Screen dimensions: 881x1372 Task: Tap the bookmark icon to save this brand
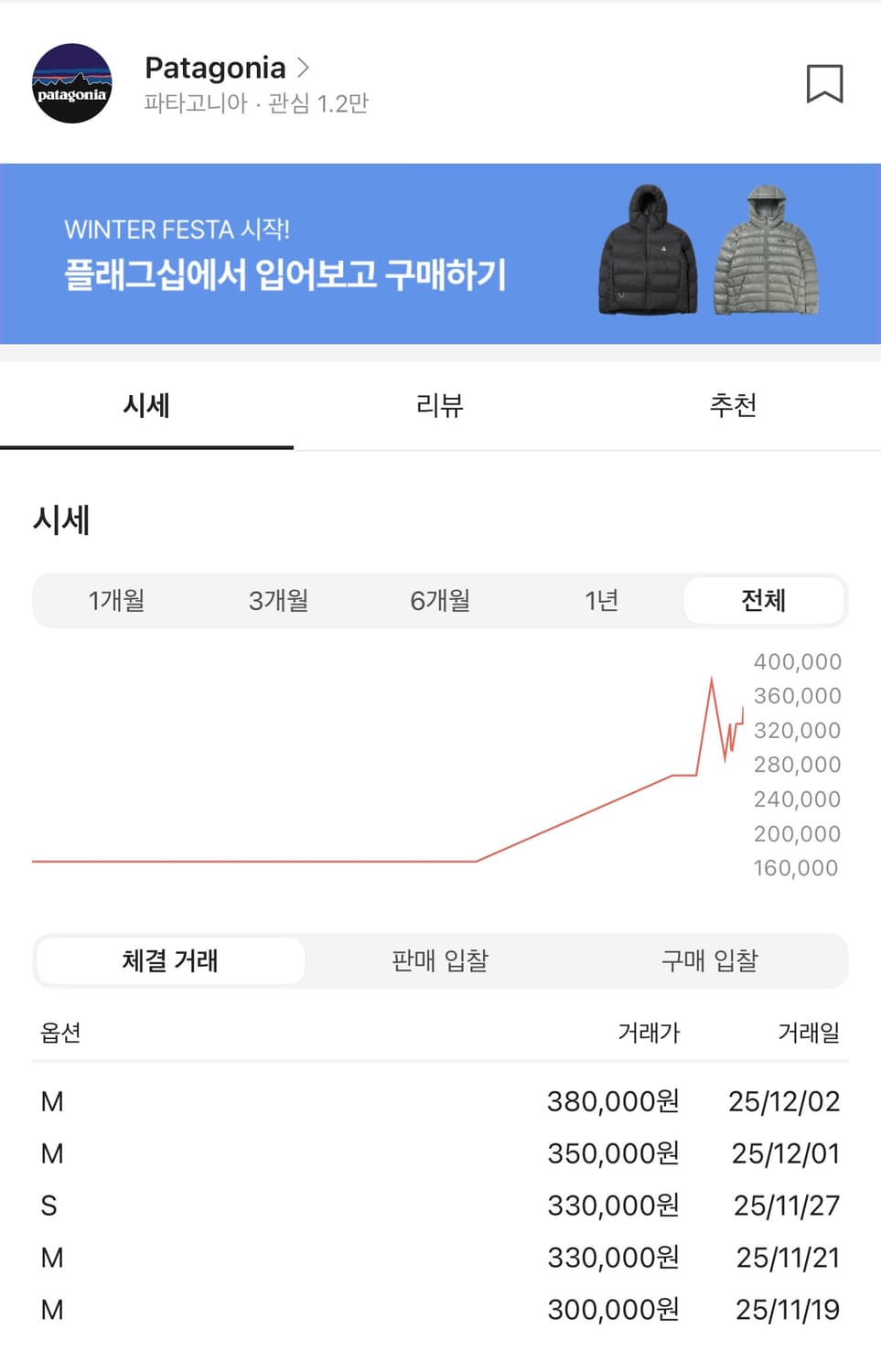coord(825,85)
